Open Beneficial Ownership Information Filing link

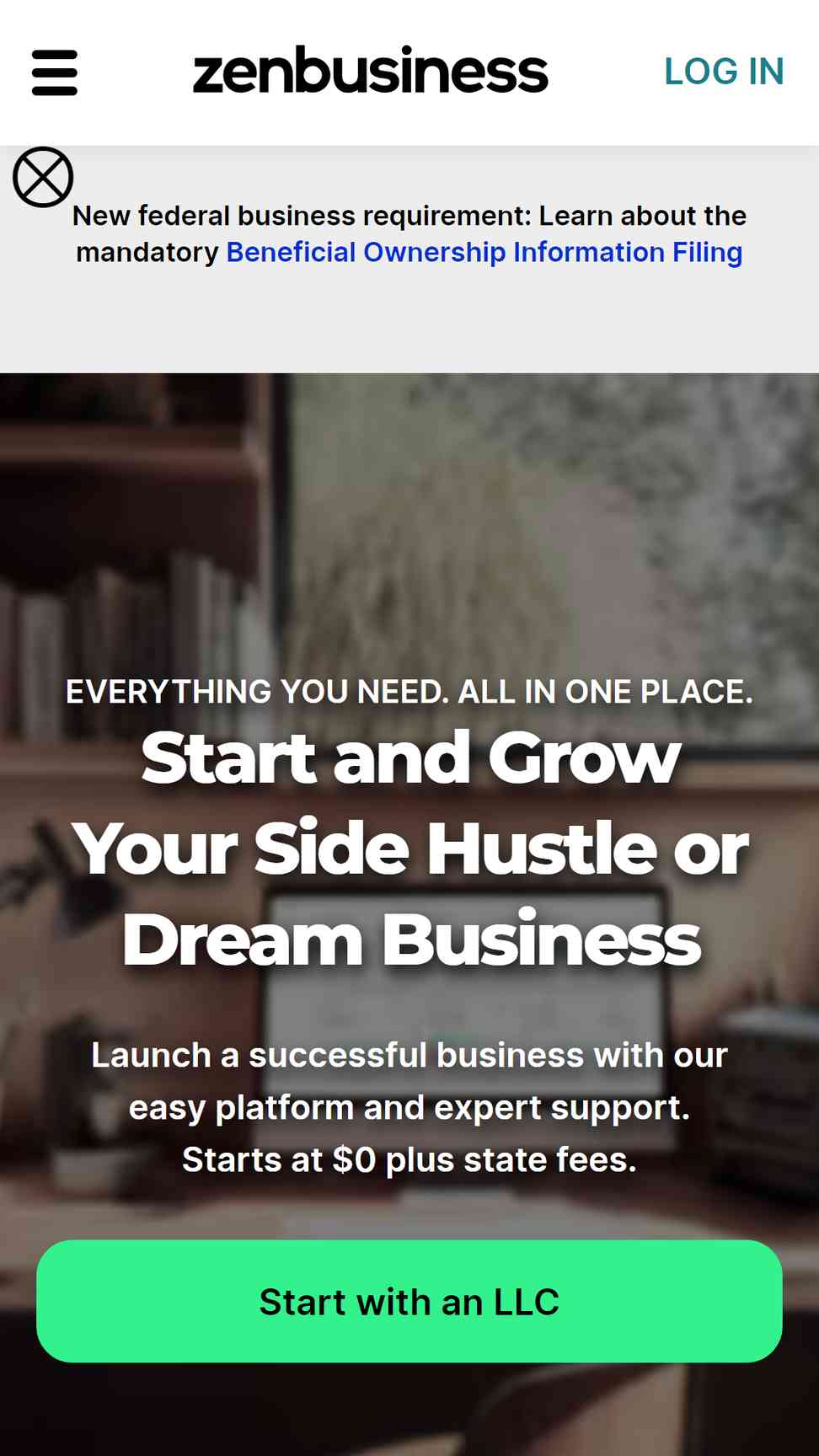pyautogui.click(x=484, y=252)
